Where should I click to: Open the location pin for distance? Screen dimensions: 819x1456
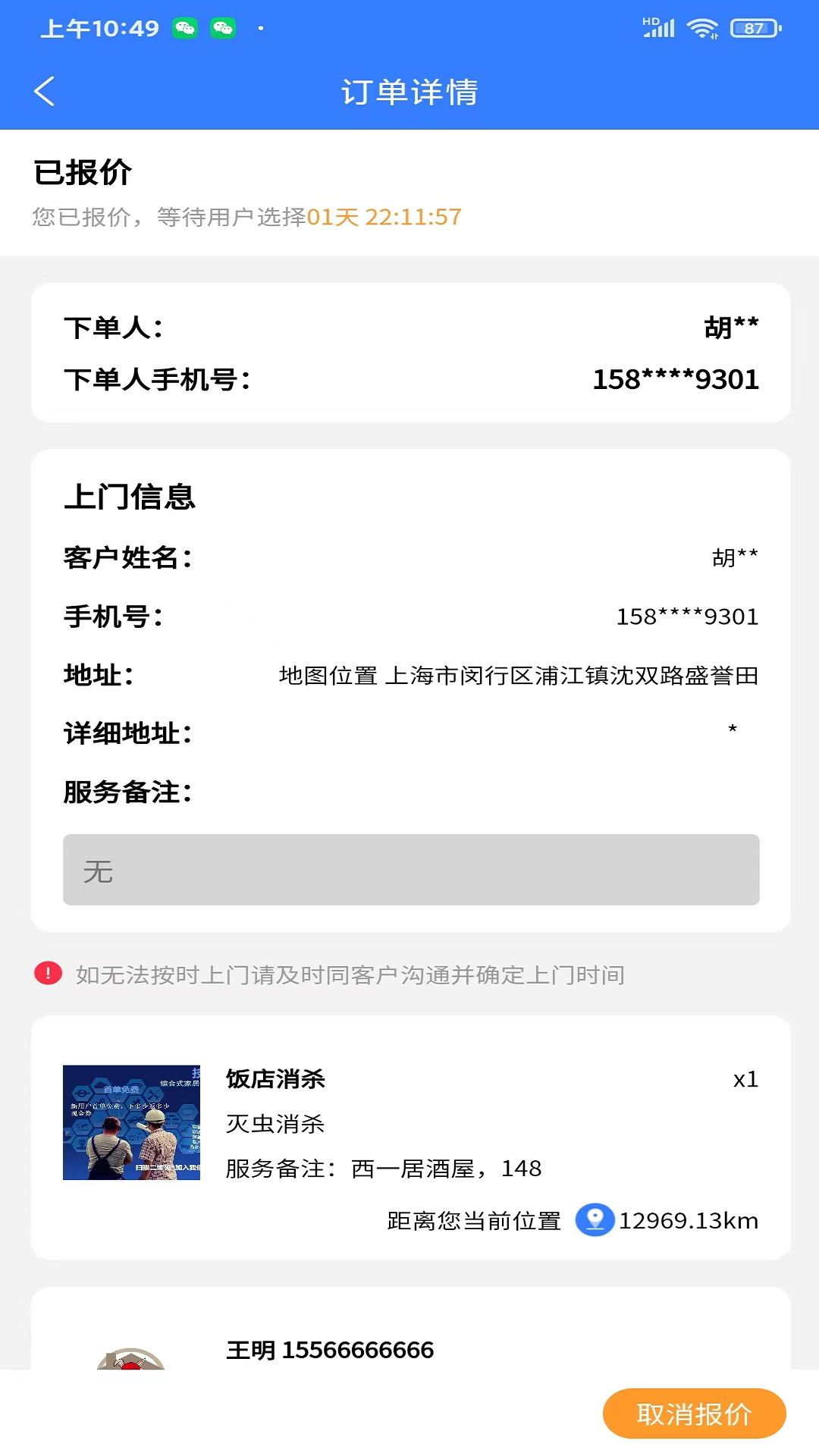coord(595,1220)
